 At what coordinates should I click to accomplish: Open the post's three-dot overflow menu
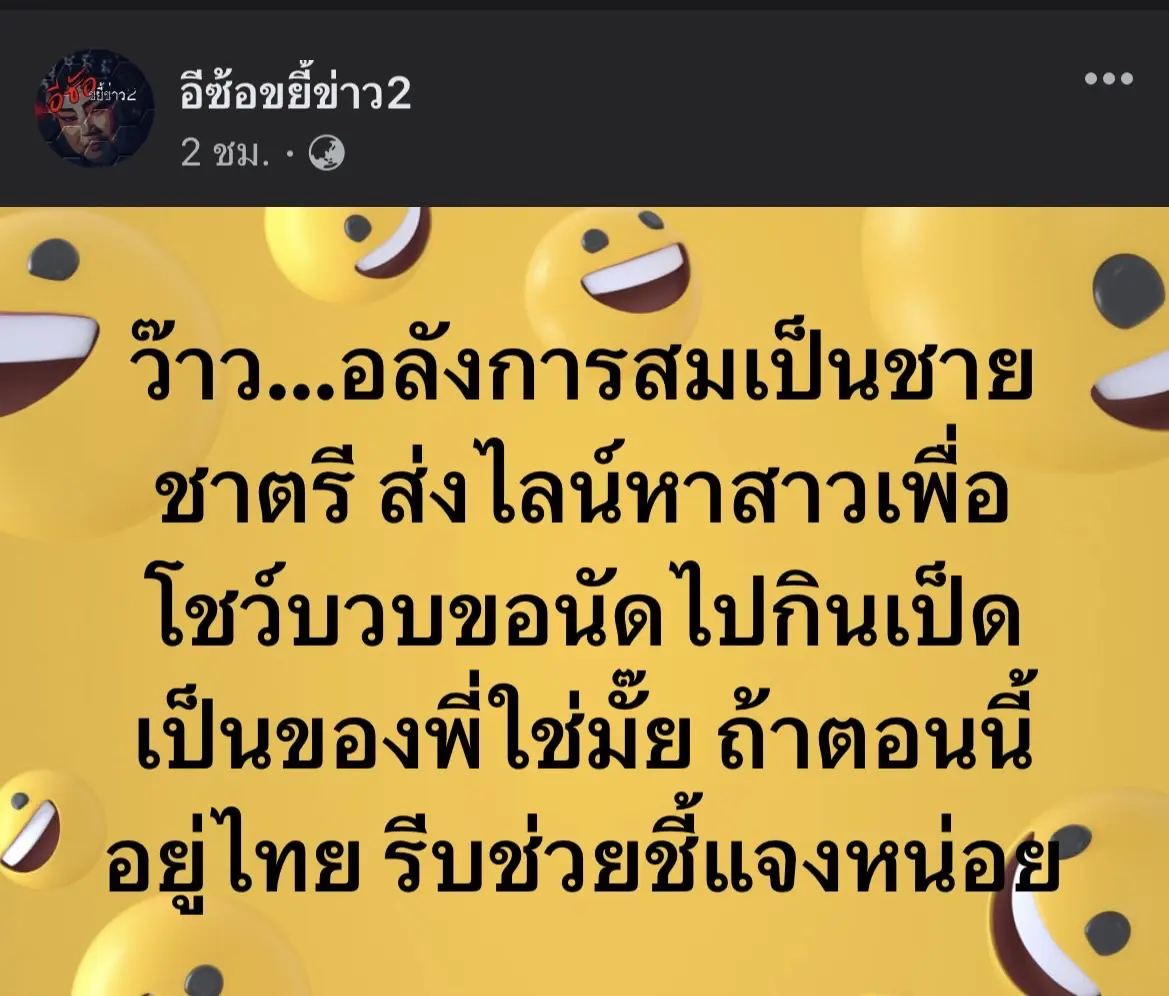[x=1108, y=79]
